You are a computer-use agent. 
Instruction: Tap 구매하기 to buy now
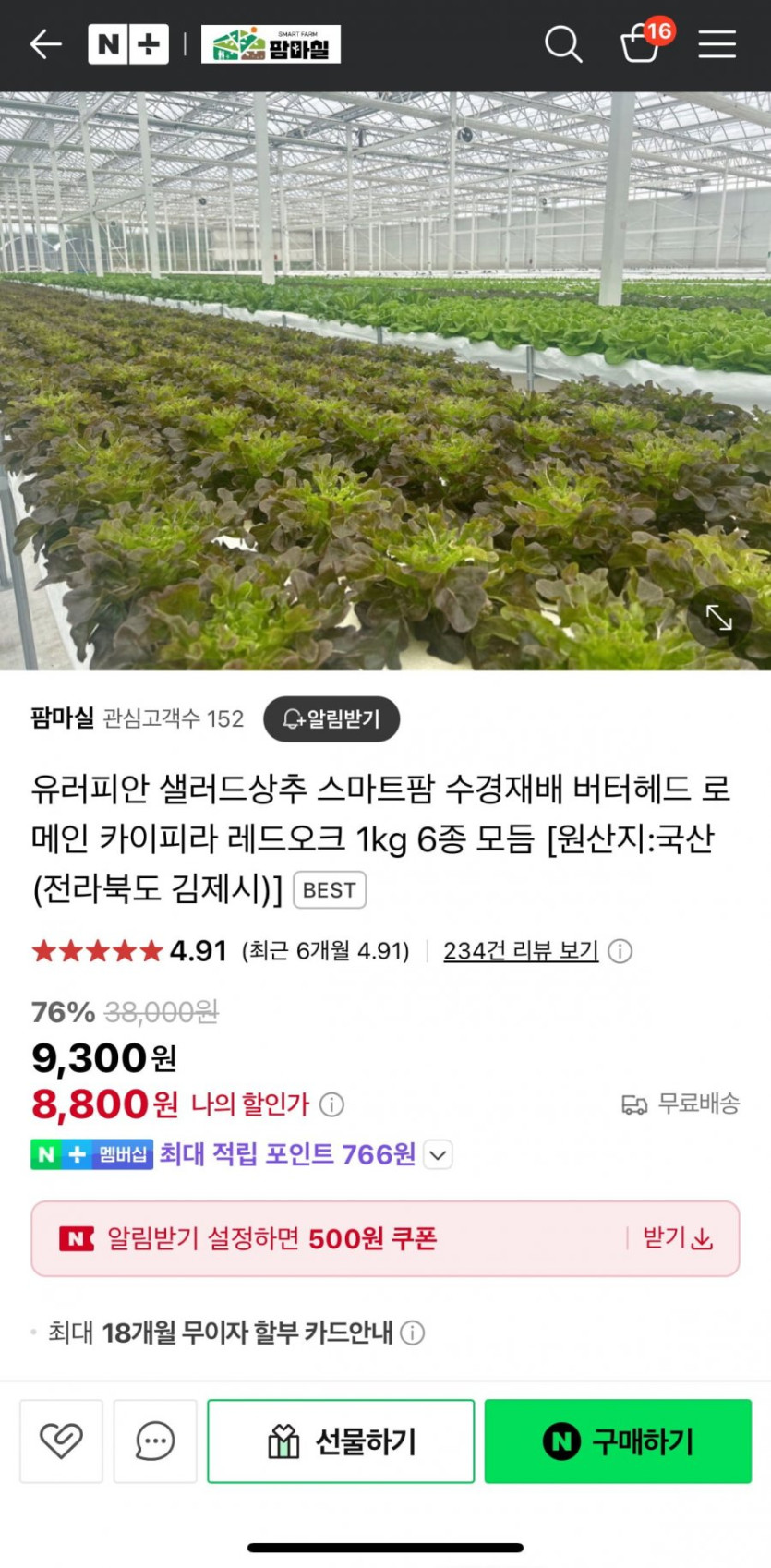tap(618, 1441)
